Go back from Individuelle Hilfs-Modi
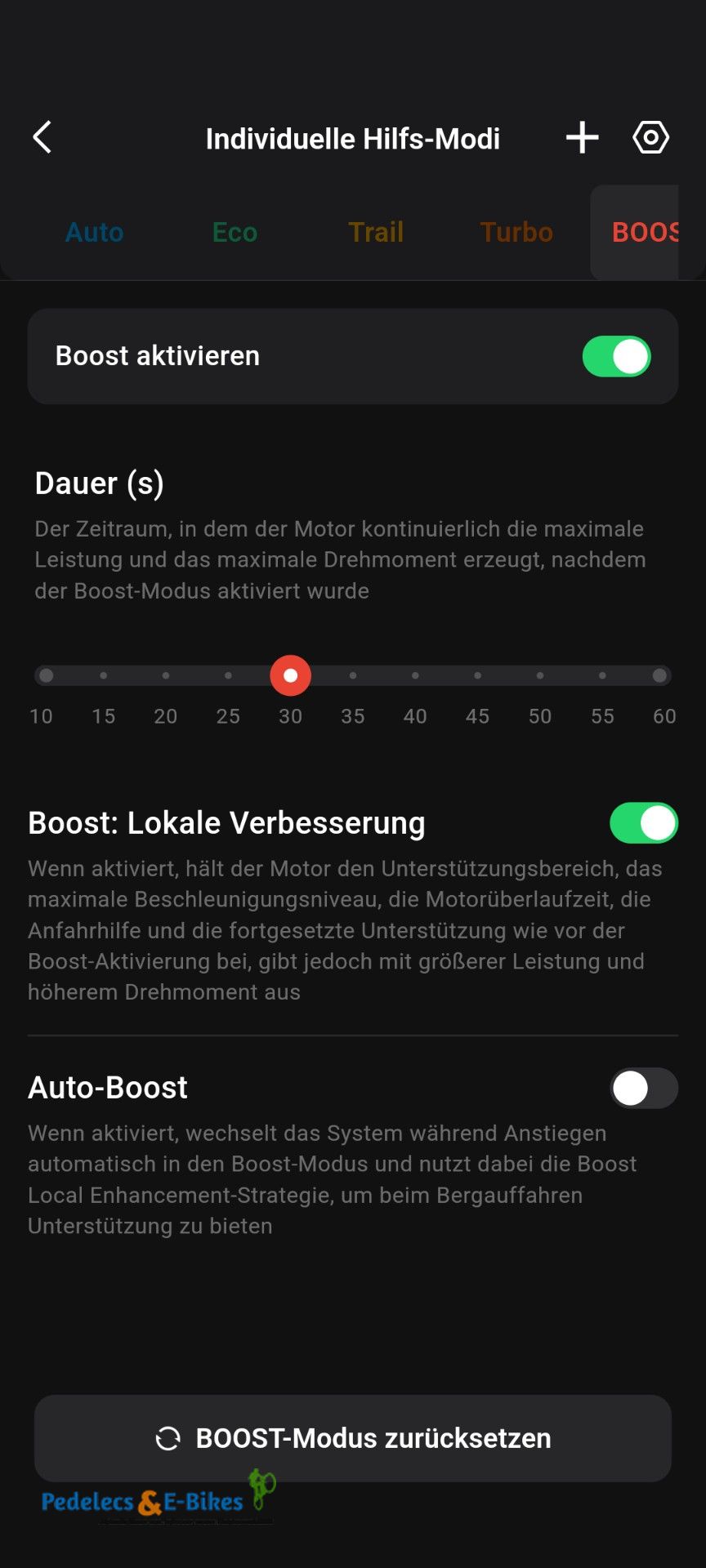 [x=42, y=137]
